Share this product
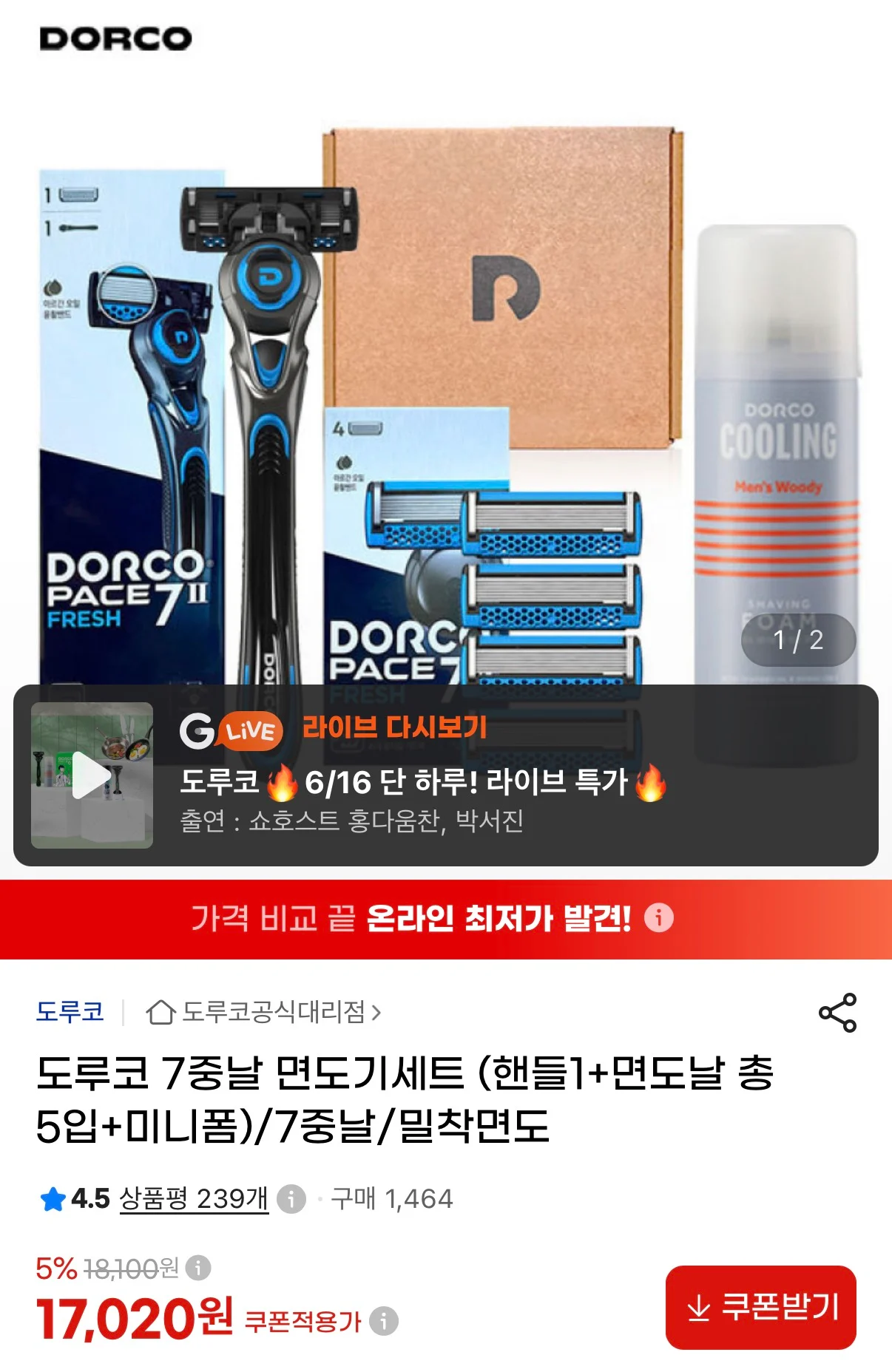The width and height of the screenshot is (892, 1372). click(x=837, y=1013)
